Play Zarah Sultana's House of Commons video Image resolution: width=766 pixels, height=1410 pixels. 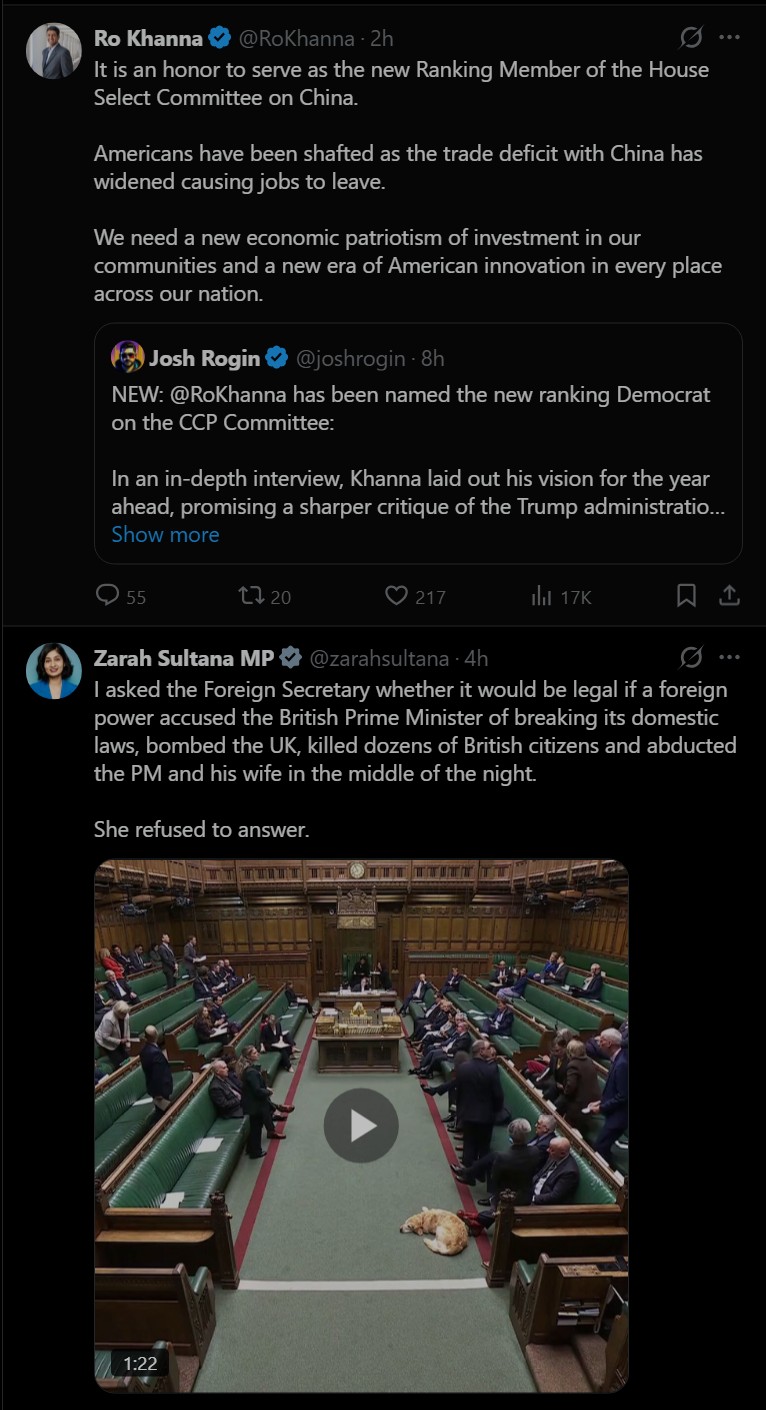coord(361,1125)
